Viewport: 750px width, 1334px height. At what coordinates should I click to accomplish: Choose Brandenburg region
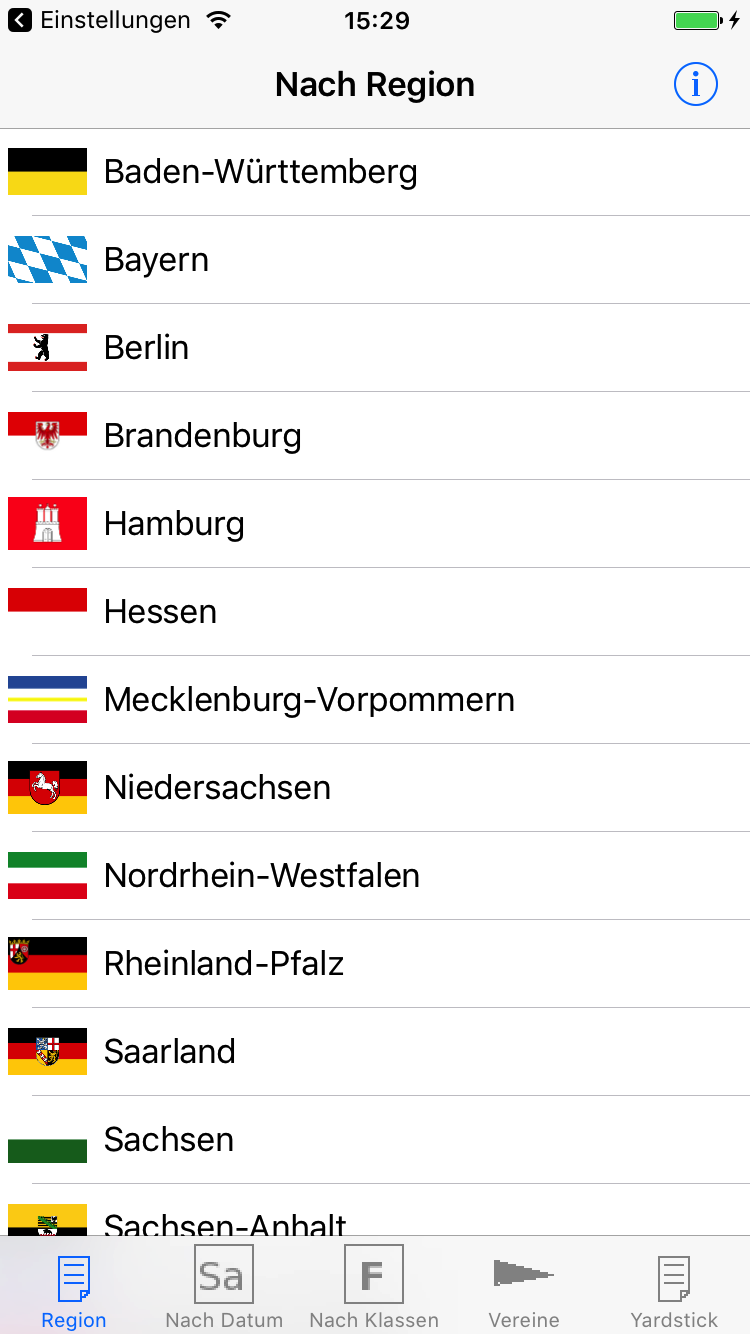point(375,436)
